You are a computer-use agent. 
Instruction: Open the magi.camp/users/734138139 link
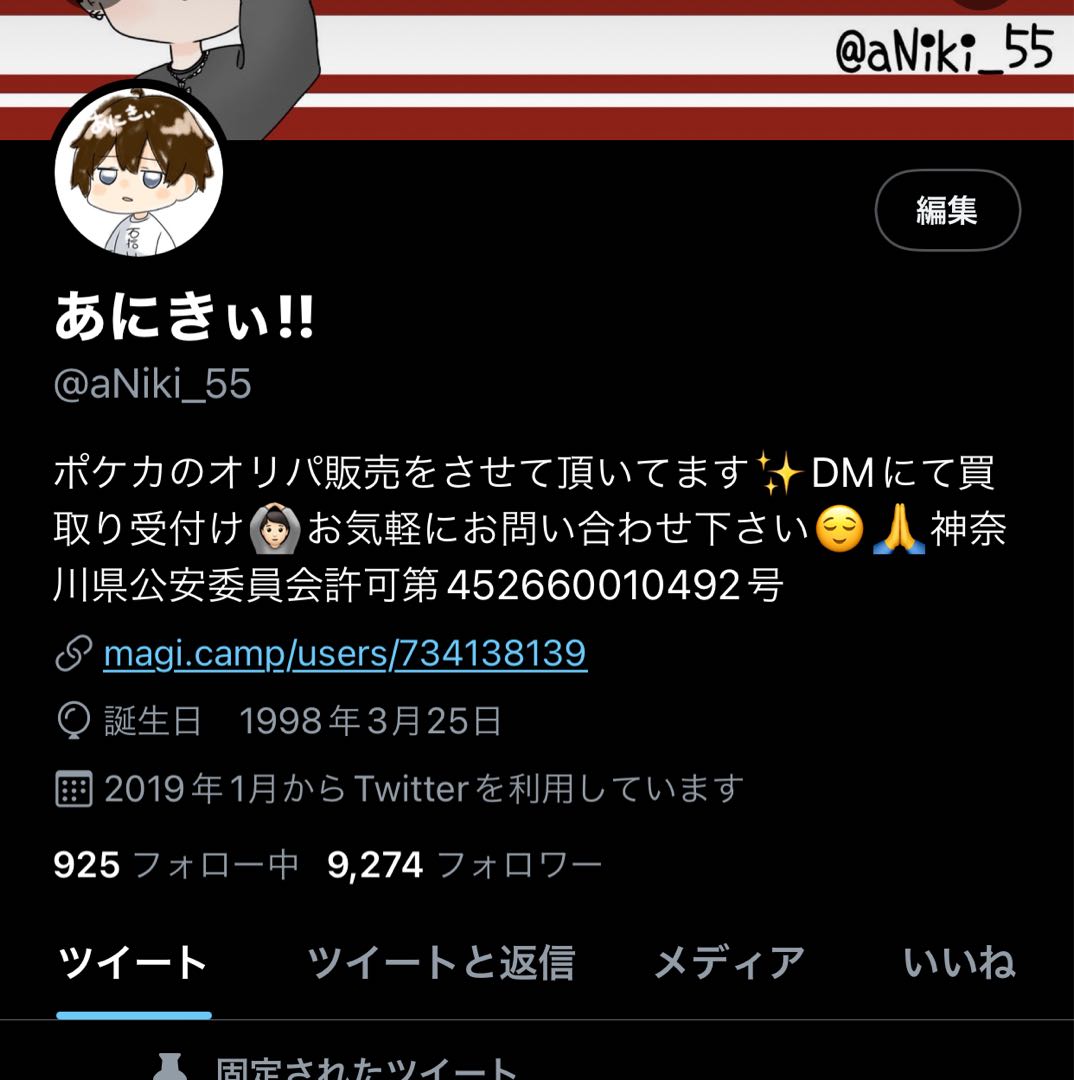(345, 654)
